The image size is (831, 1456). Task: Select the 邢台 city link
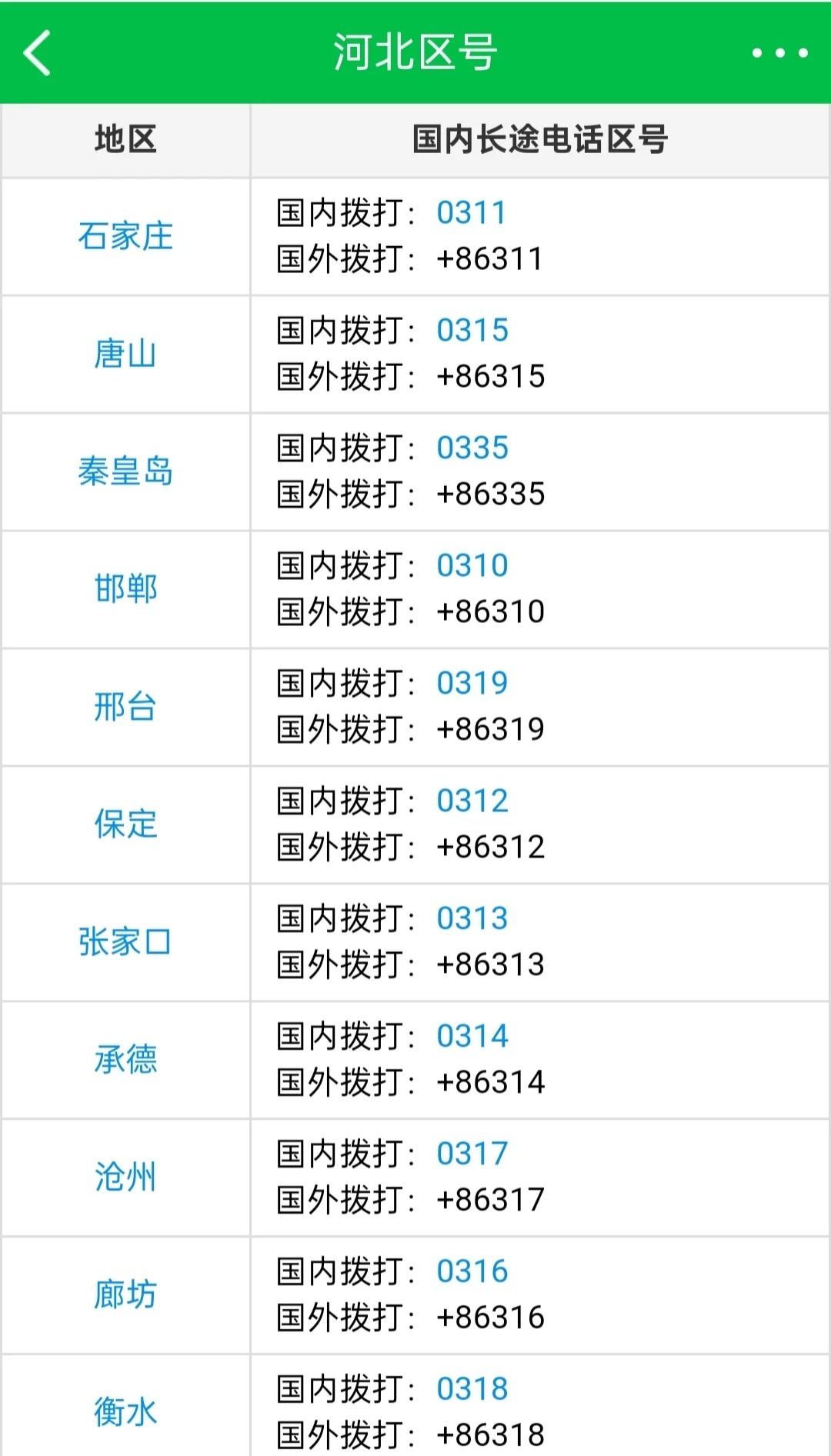point(125,708)
